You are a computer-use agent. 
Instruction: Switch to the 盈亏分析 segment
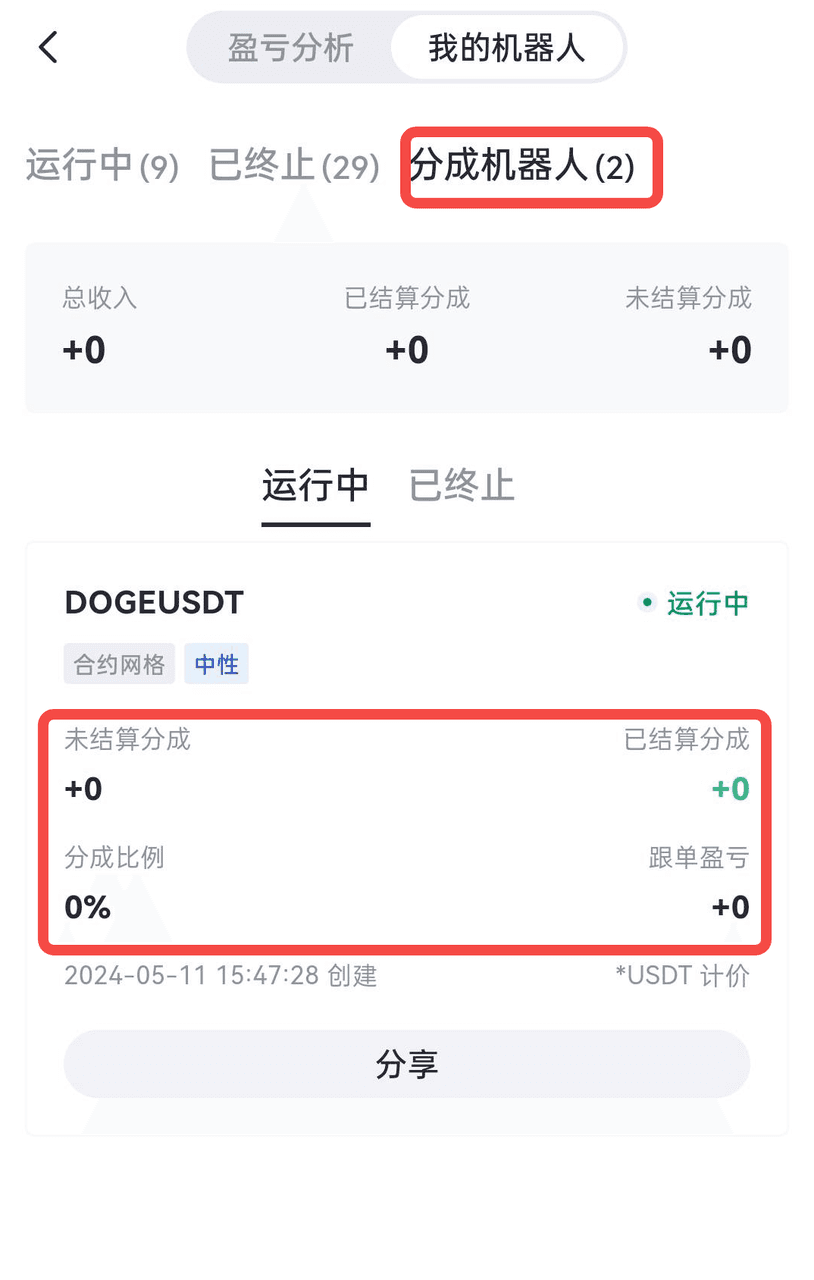point(290,47)
